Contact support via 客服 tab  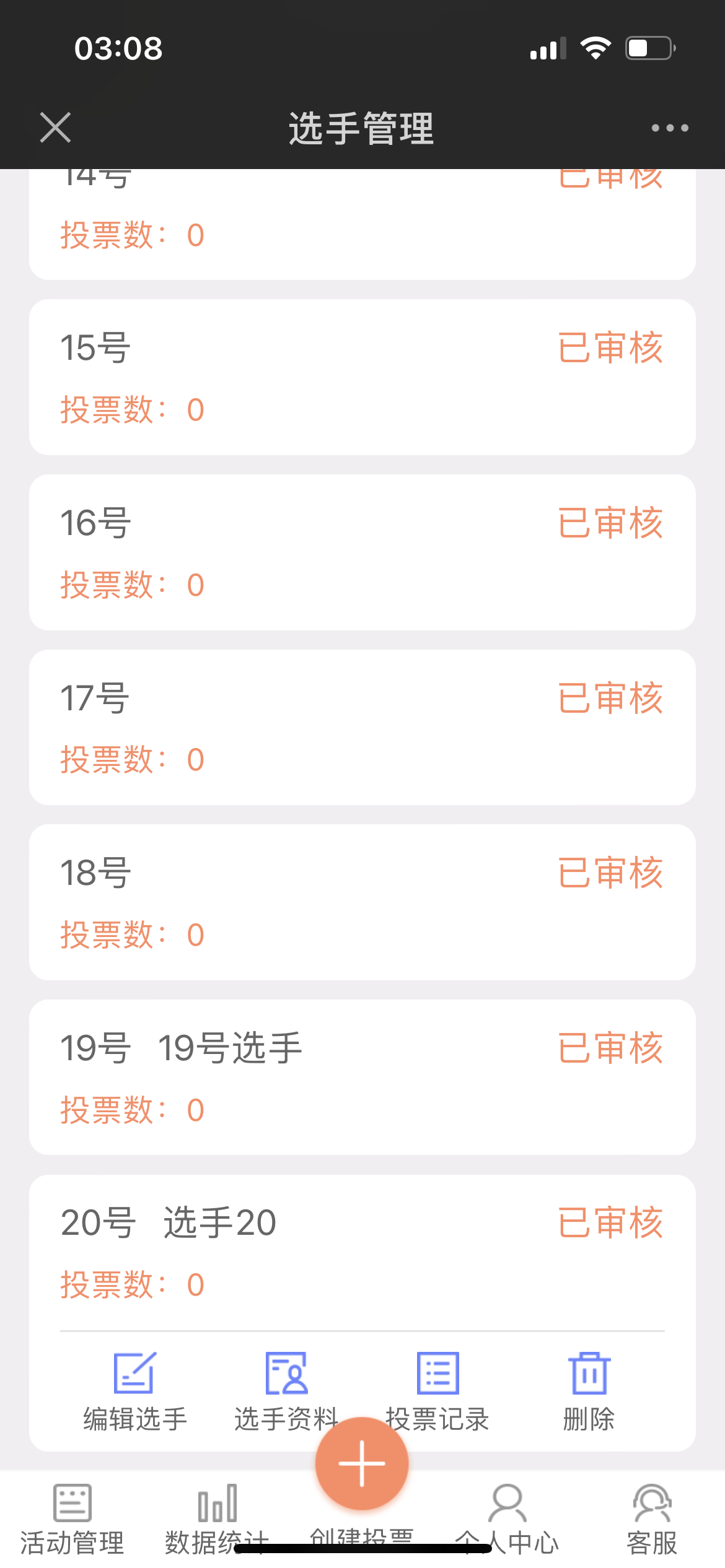[x=652, y=1518]
